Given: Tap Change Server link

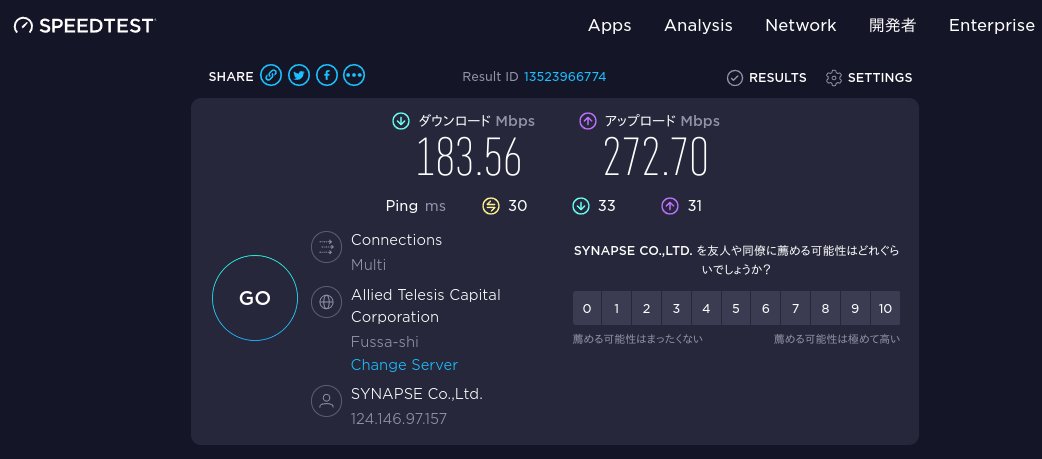Looking at the screenshot, I should click(404, 365).
